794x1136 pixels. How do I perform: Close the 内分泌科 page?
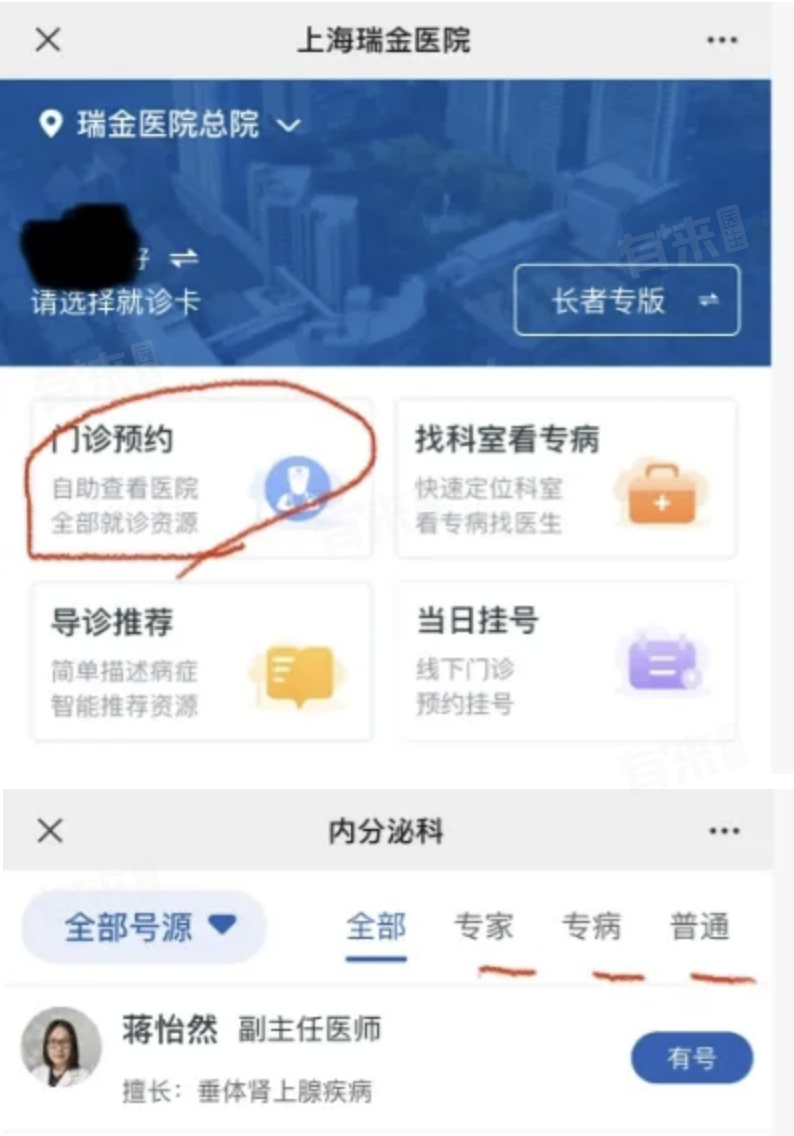pyautogui.click(x=49, y=830)
